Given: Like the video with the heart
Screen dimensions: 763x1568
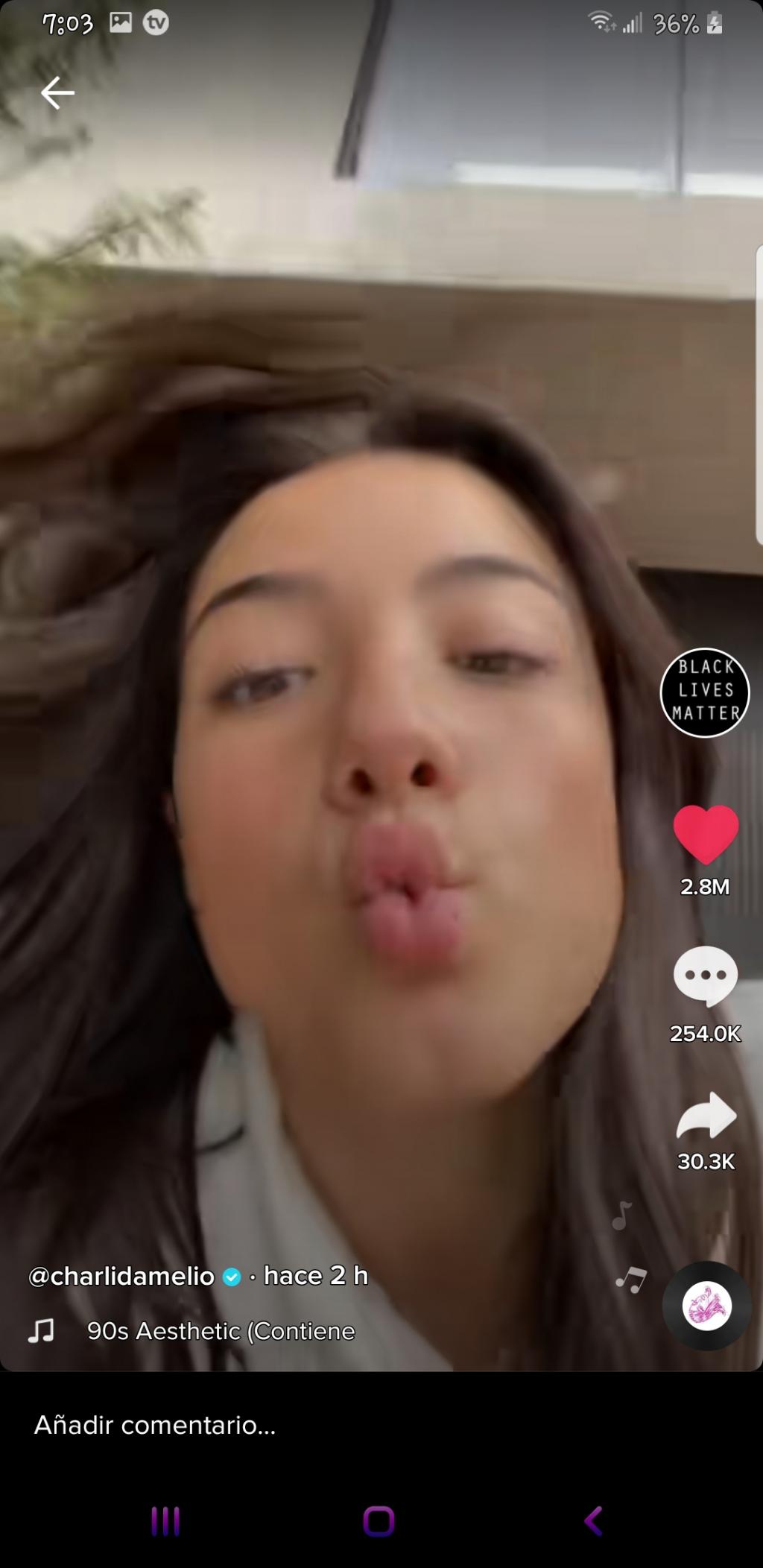Looking at the screenshot, I should click(705, 835).
